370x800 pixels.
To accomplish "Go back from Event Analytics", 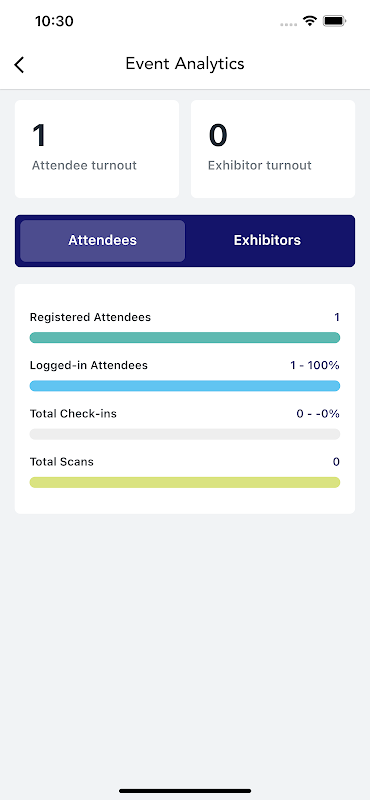I will point(19,65).
